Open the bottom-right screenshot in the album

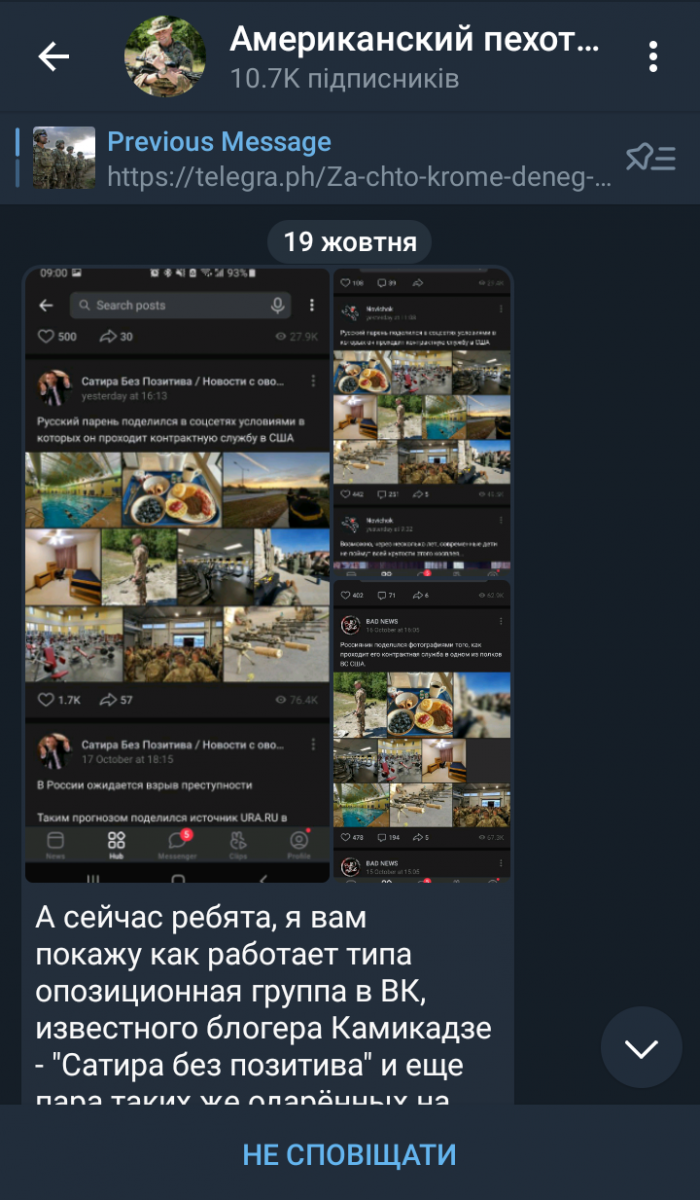[x=422, y=731]
